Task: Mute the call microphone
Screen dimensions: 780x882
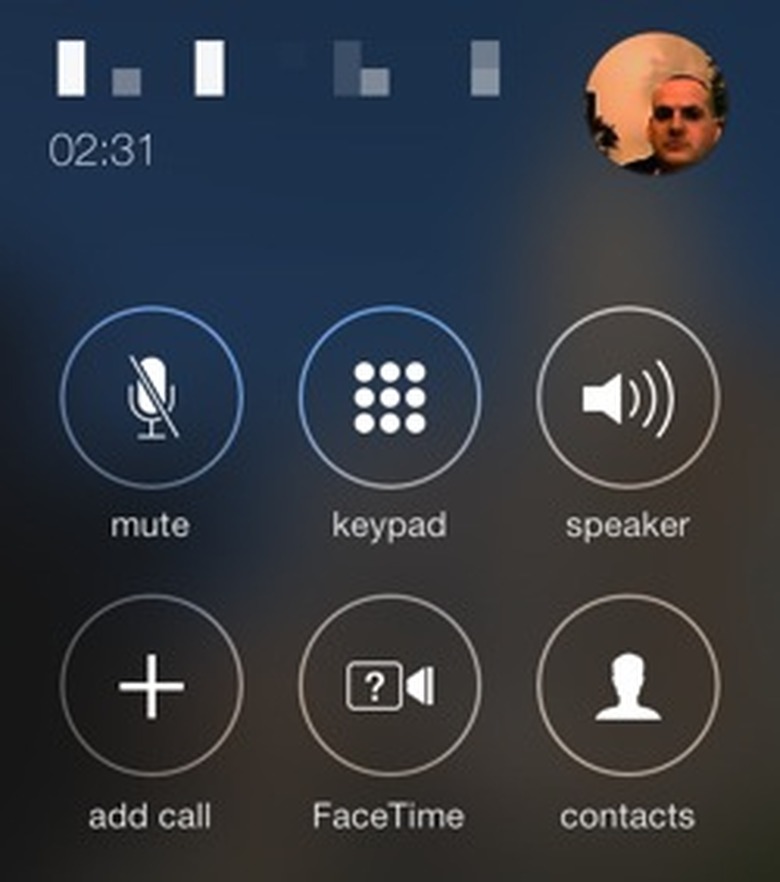Action: pyautogui.click(x=151, y=398)
